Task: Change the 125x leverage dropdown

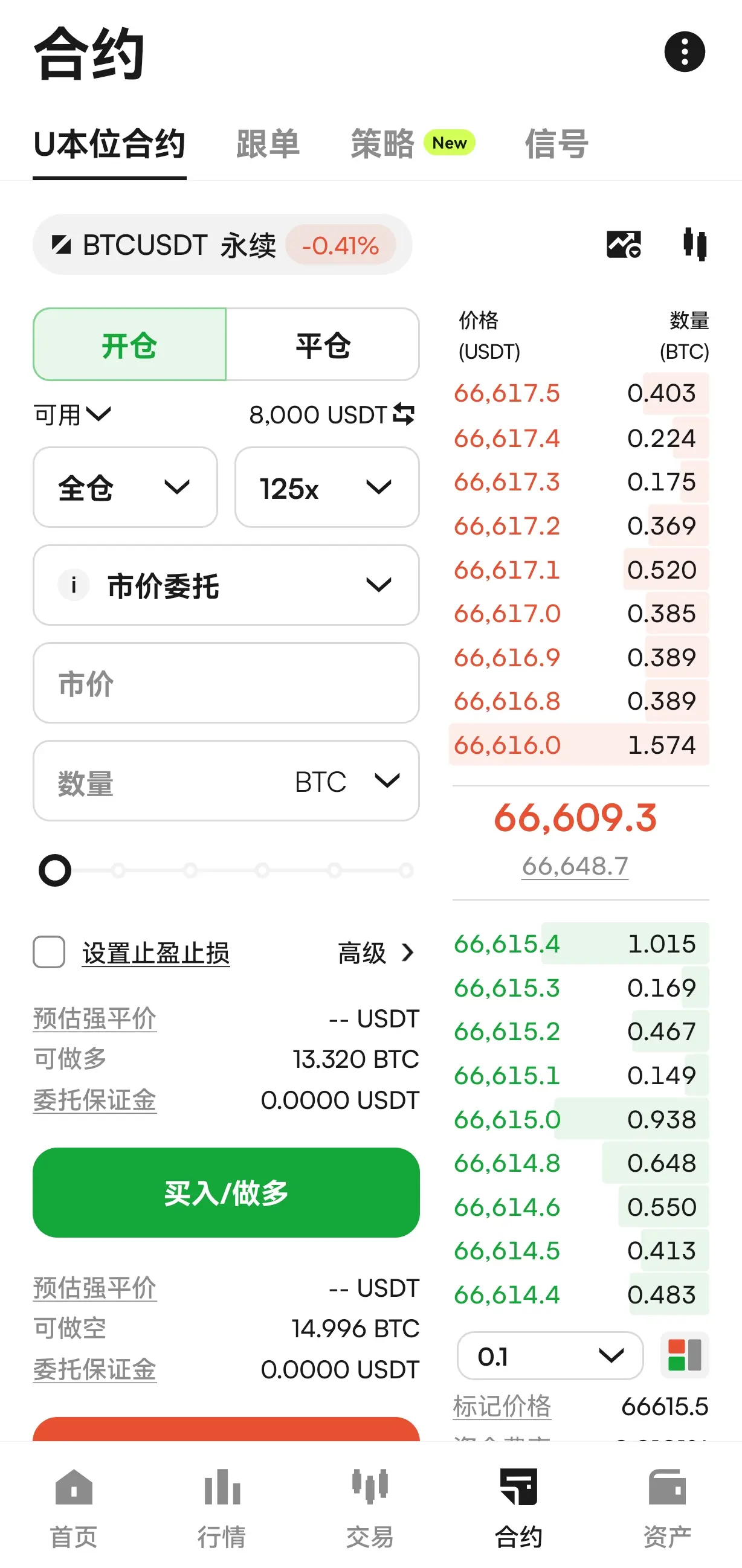Action: 327,487
